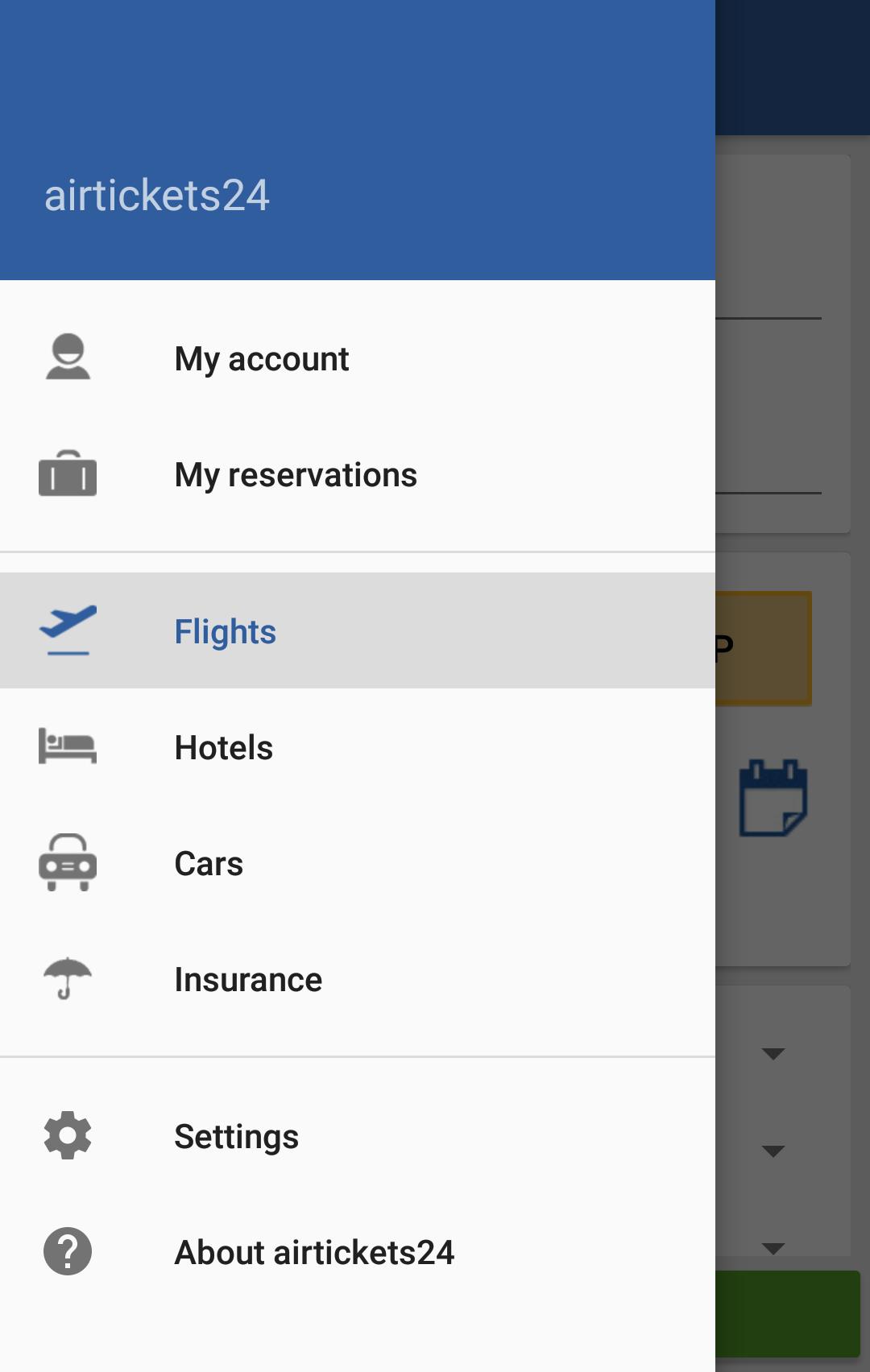Image resolution: width=870 pixels, height=1372 pixels.
Task: Click the suitcase icon beside My reservations
Action: 68,474
